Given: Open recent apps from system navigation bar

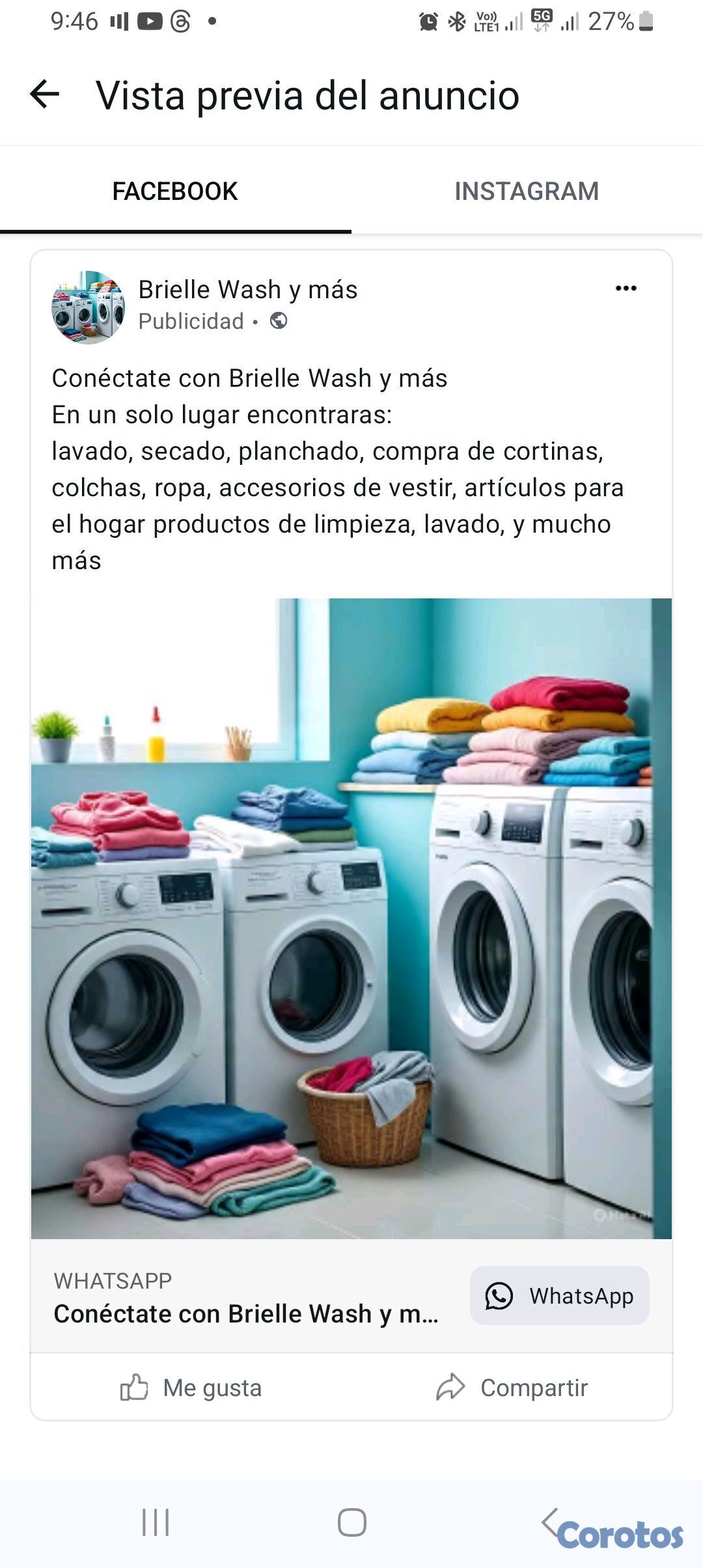Looking at the screenshot, I should pyautogui.click(x=156, y=1522).
